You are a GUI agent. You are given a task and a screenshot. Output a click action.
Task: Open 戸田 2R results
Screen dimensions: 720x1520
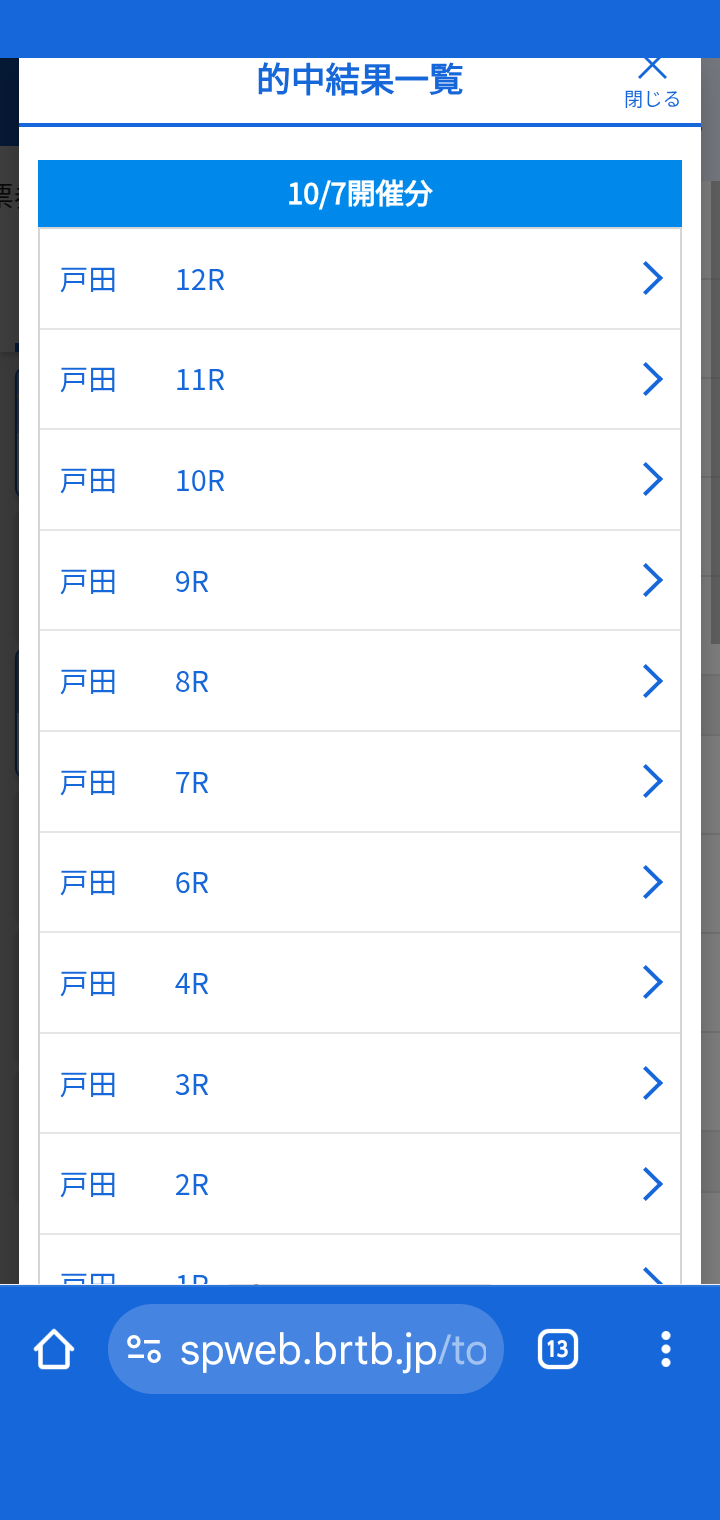point(360,1184)
